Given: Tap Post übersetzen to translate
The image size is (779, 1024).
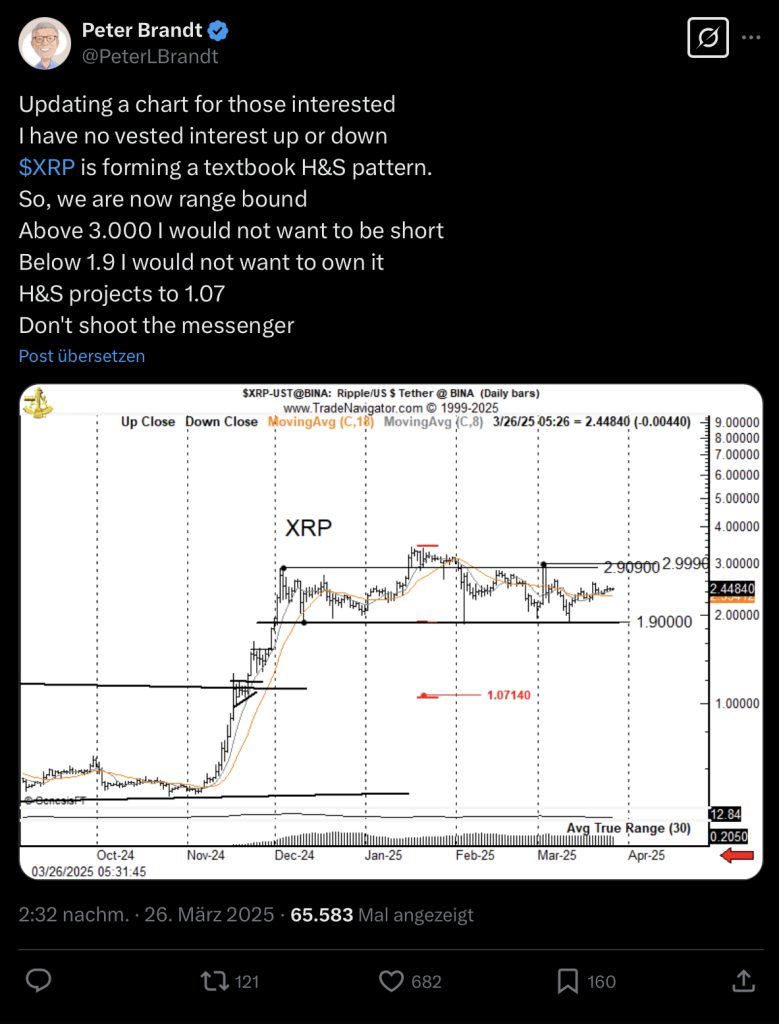Looking at the screenshot, I should [x=82, y=356].
